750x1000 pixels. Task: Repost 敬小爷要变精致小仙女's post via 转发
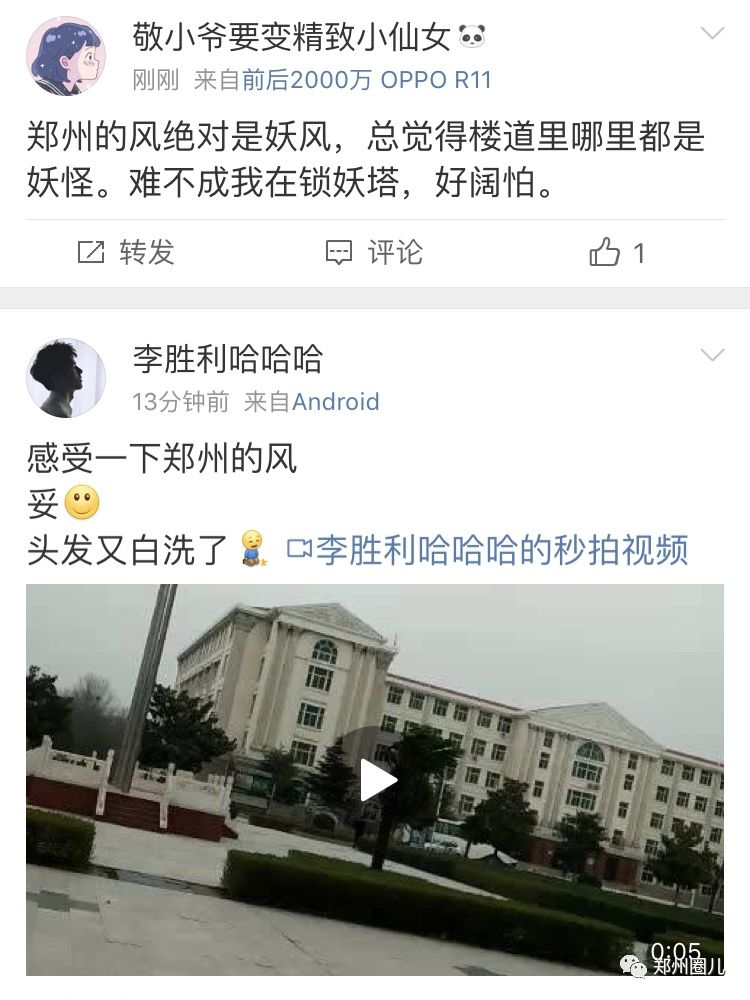click(126, 253)
